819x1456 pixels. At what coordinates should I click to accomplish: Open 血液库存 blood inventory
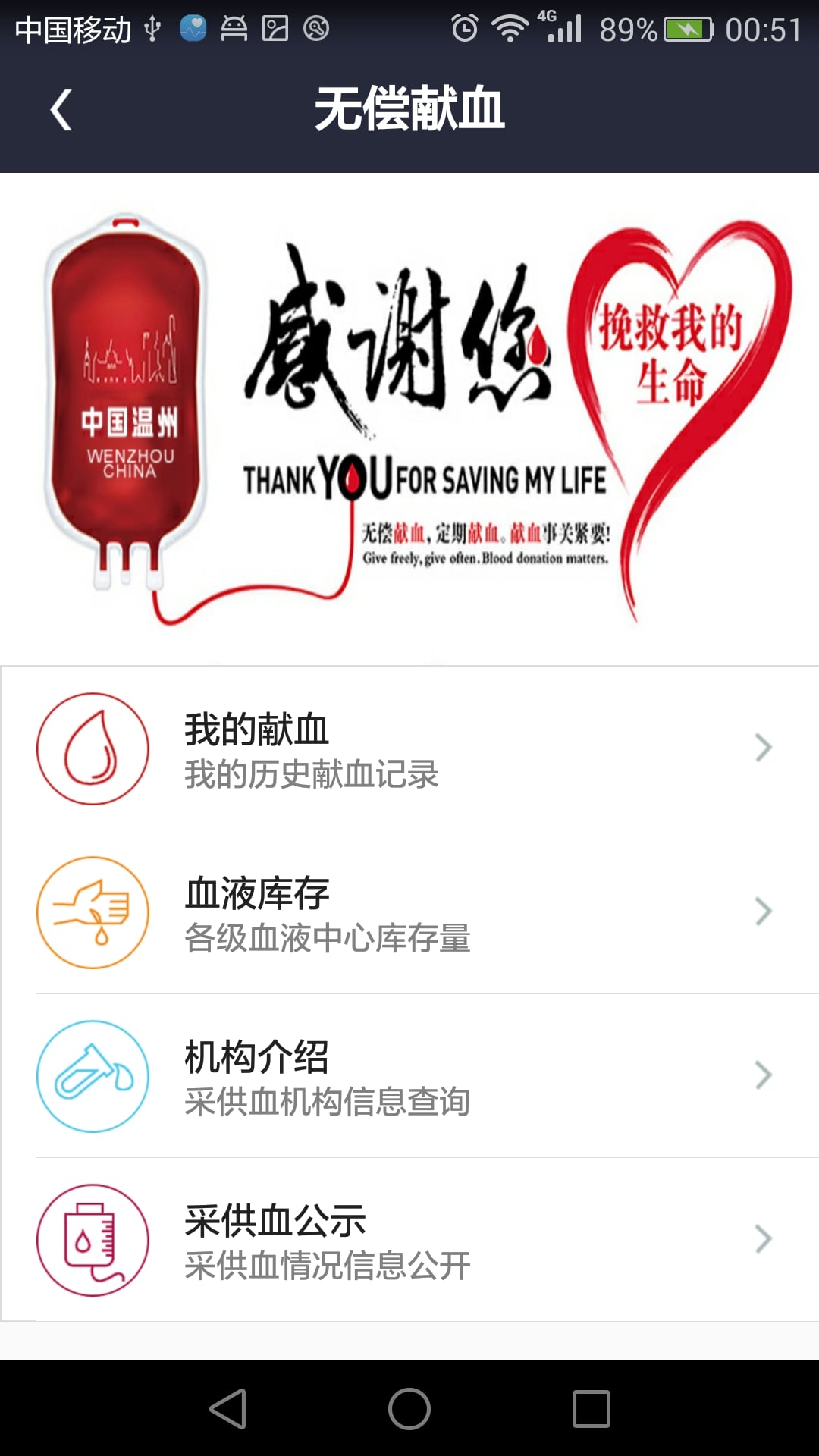pyautogui.click(x=409, y=912)
